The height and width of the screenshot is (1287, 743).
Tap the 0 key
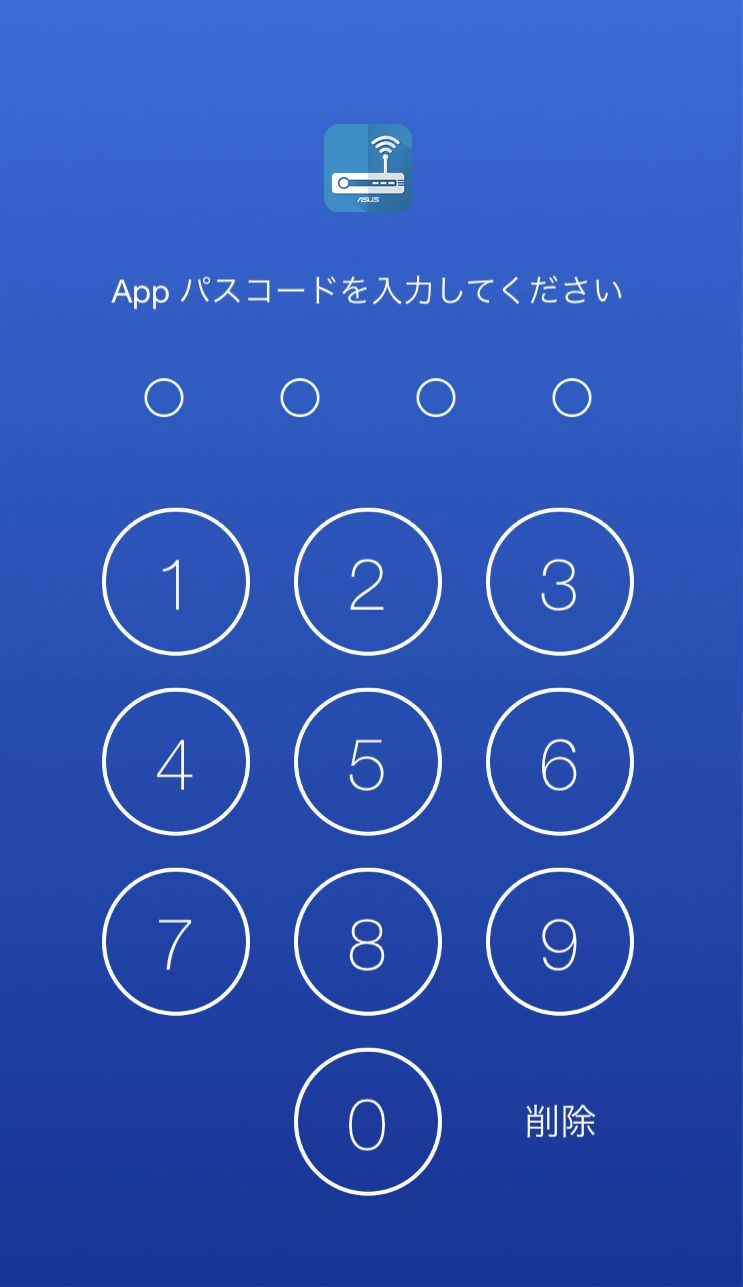(x=367, y=1122)
